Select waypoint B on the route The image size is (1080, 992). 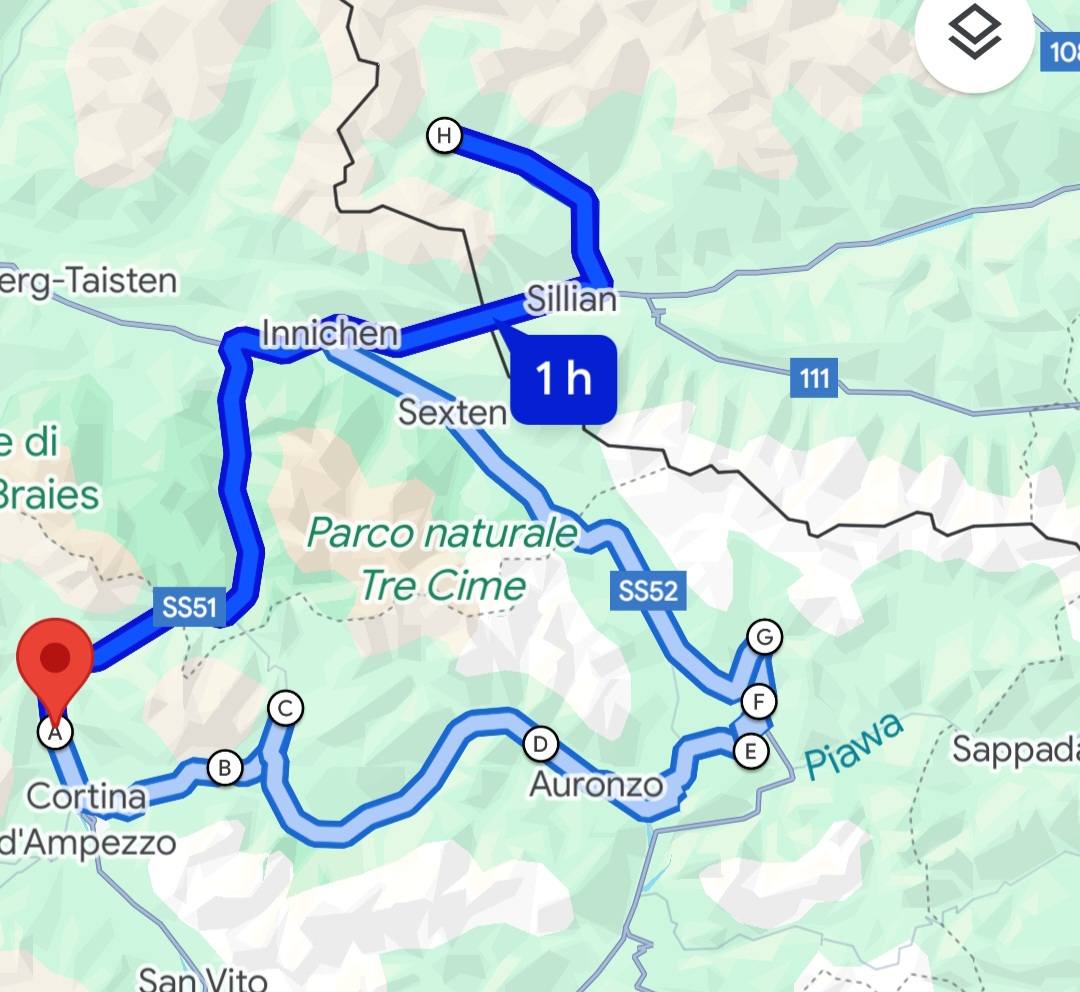pyautogui.click(x=224, y=768)
